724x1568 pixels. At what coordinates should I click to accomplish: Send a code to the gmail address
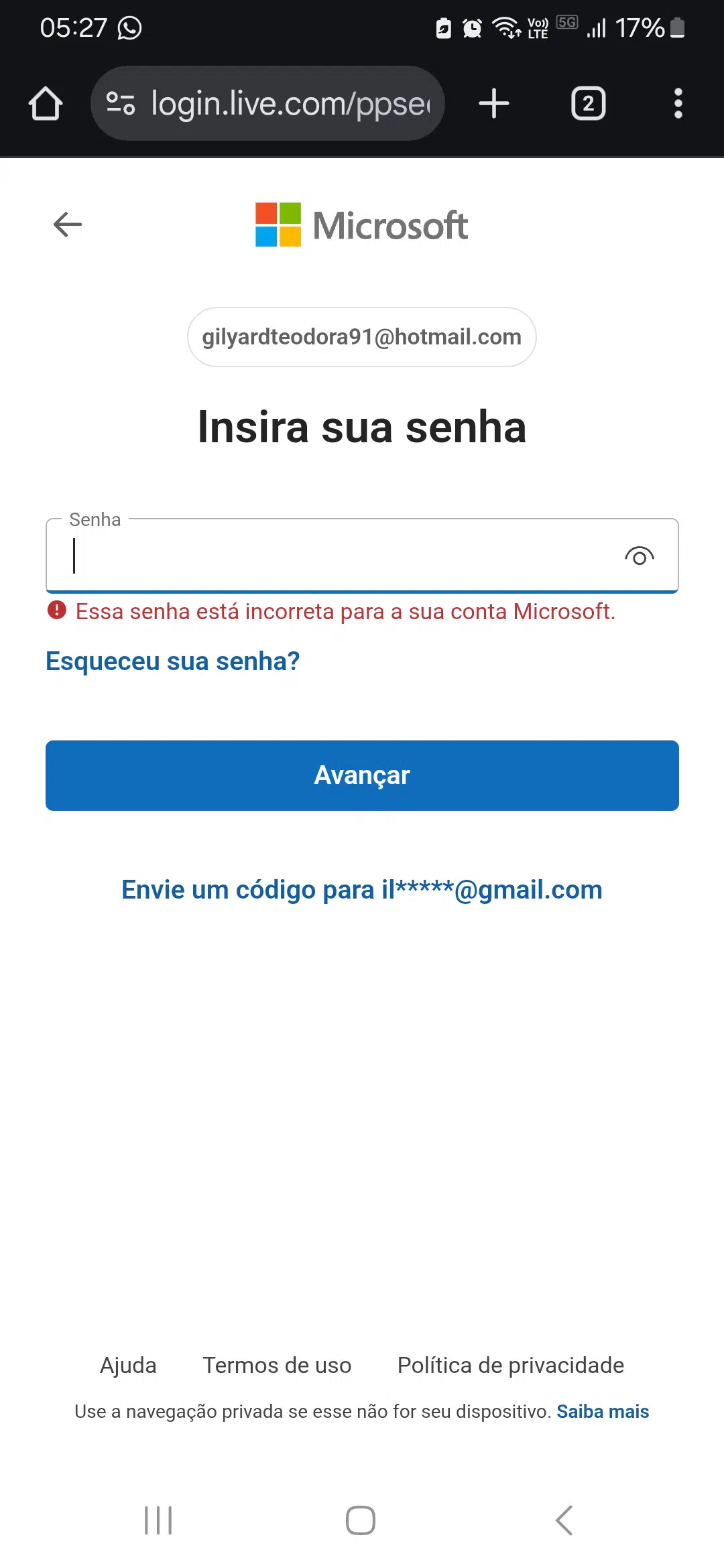[x=362, y=890]
